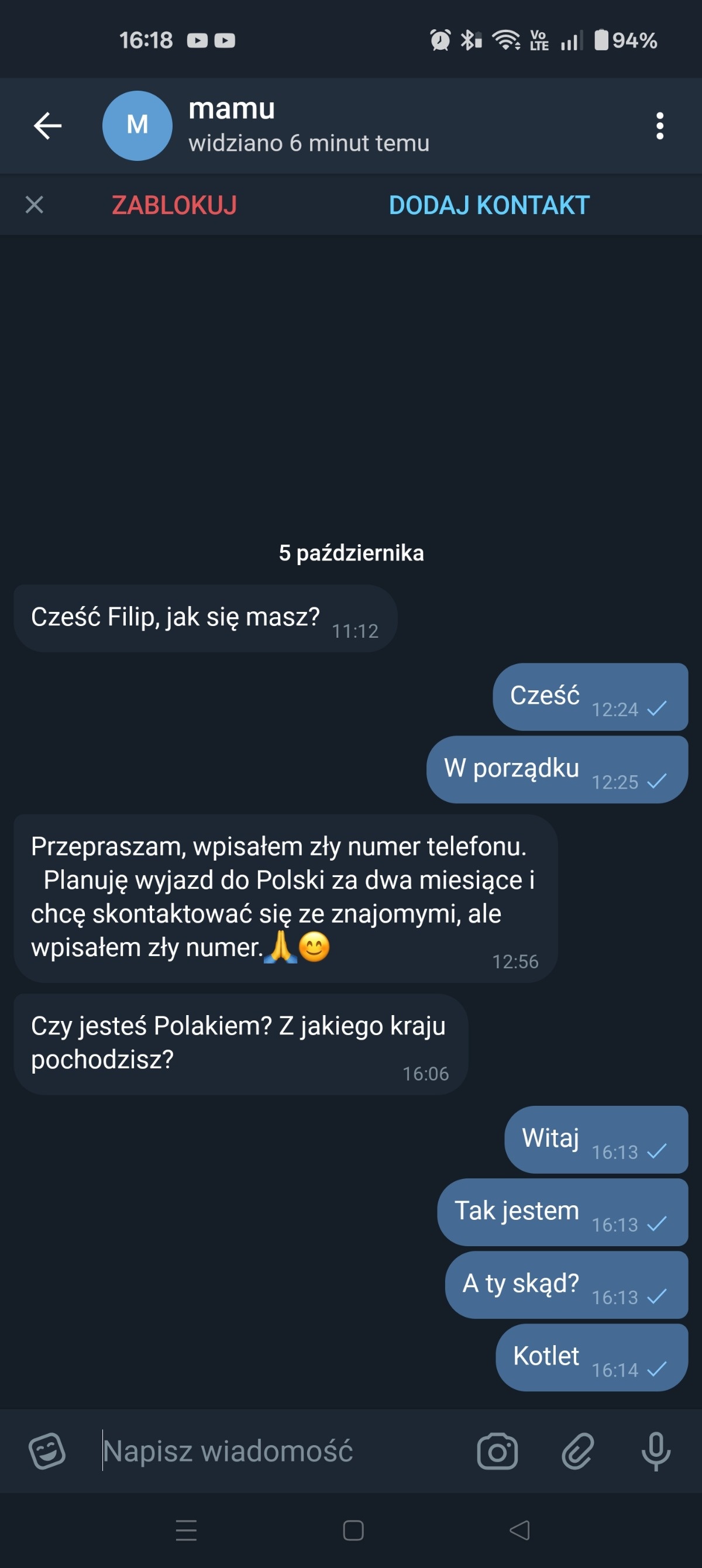Tap the back arrow to leave the chat

click(x=46, y=126)
